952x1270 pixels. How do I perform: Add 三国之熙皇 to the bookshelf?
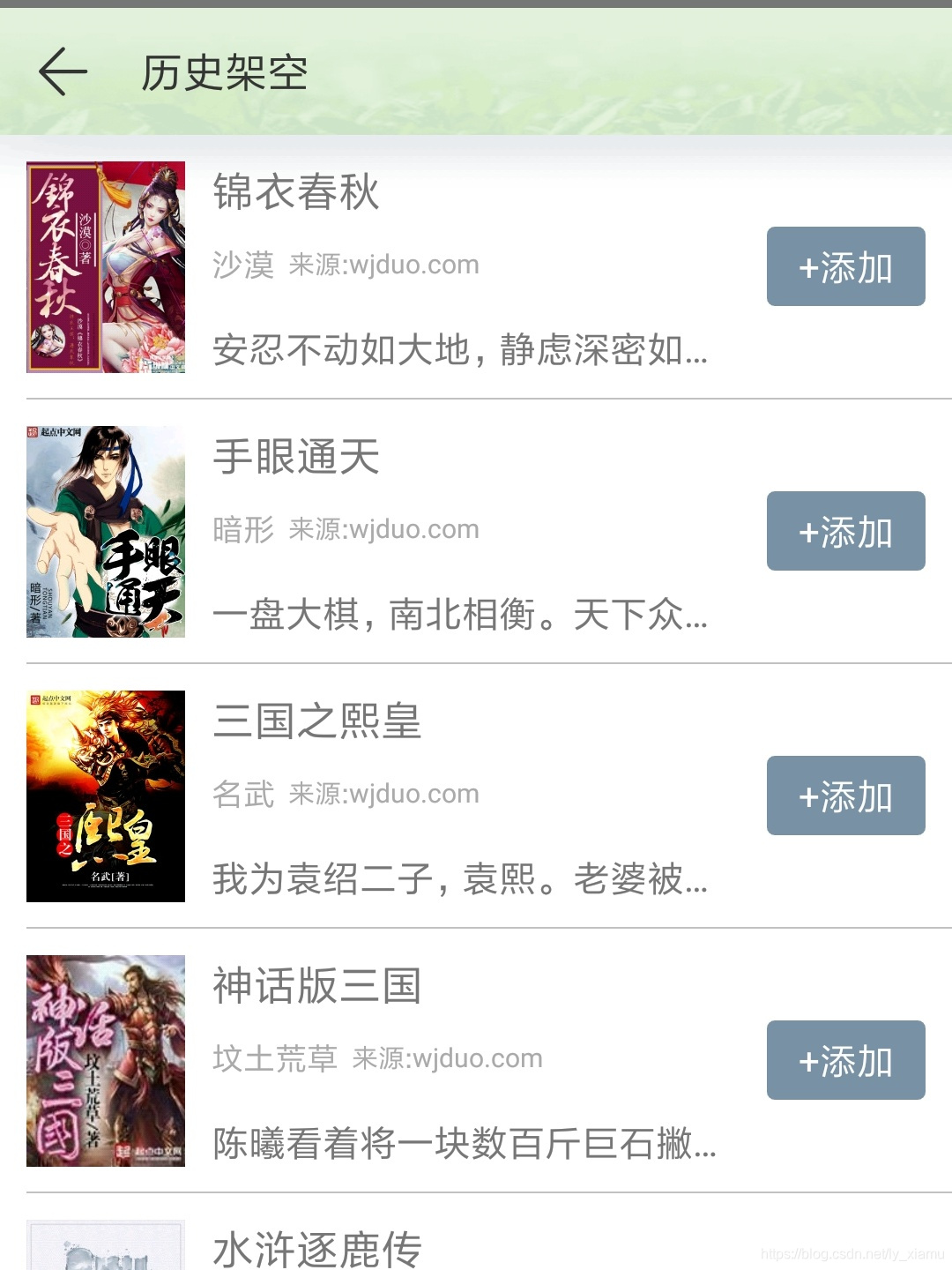pyautogui.click(x=845, y=796)
